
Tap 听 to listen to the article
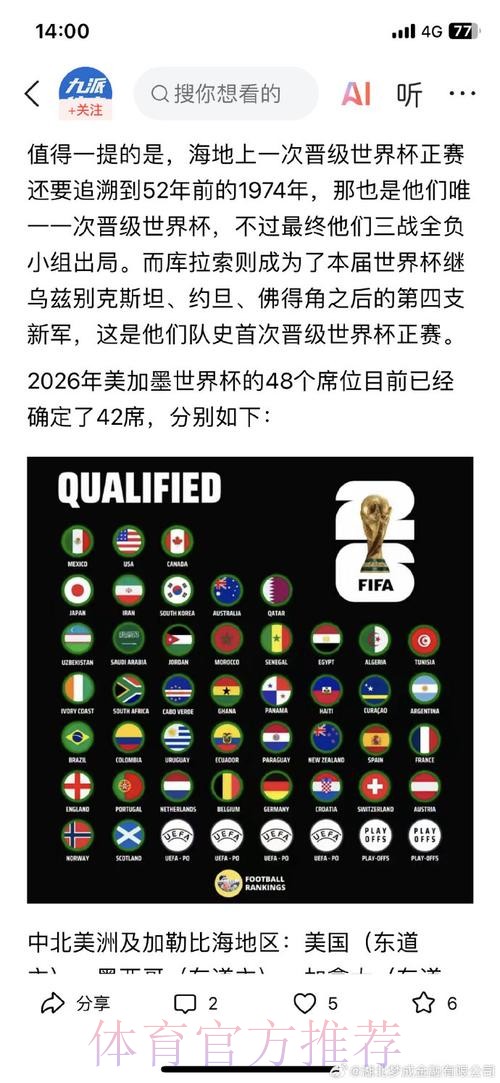409,94
